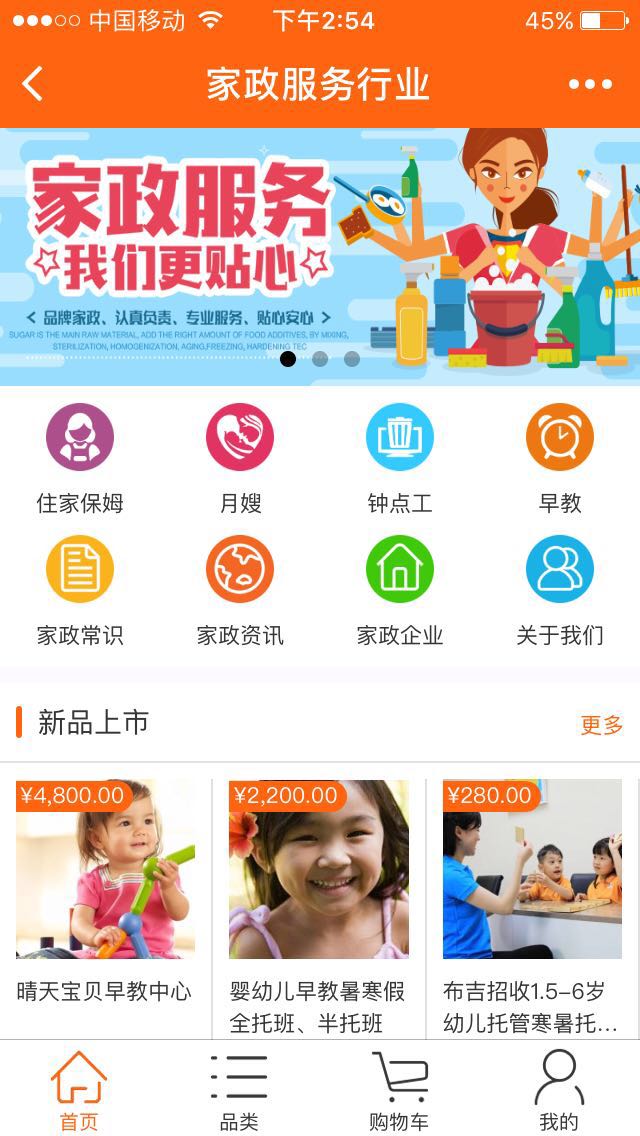Image resolution: width=640 pixels, height=1136 pixels.
Task: Open the 购物车 tab
Action: tap(399, 1090)
